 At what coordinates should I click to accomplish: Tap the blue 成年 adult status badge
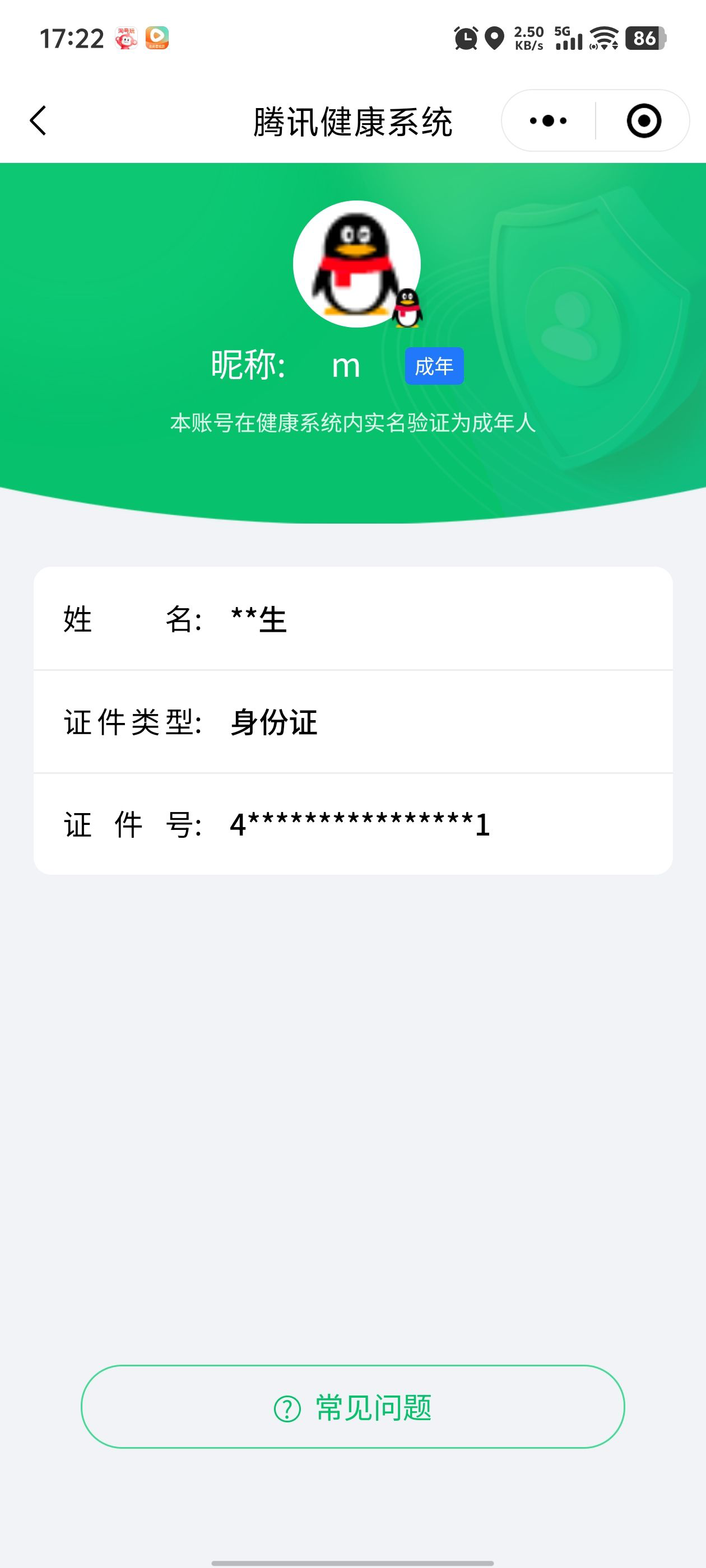tap(435, 366)
